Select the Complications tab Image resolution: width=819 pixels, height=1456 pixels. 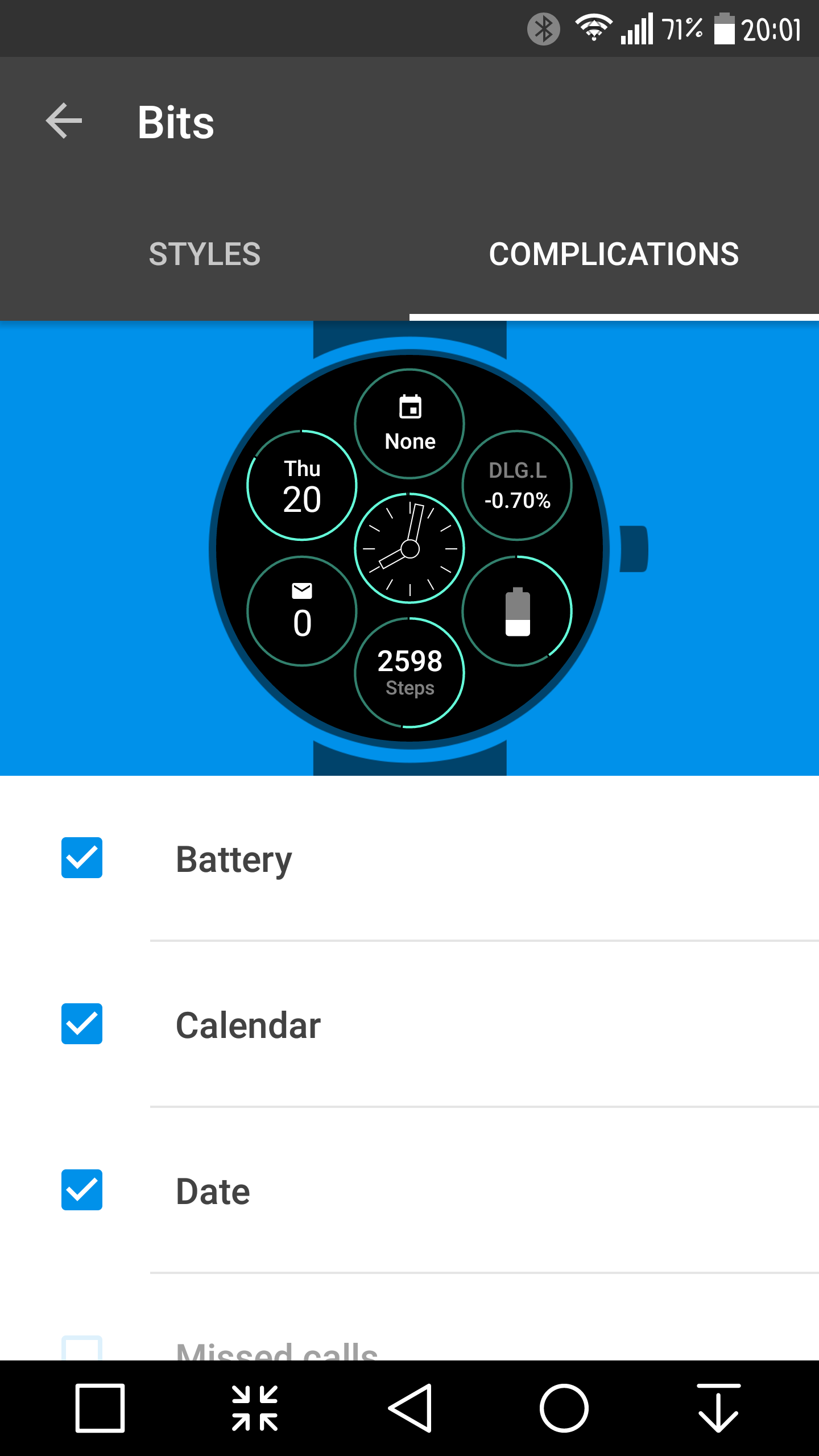coord(614,254)
